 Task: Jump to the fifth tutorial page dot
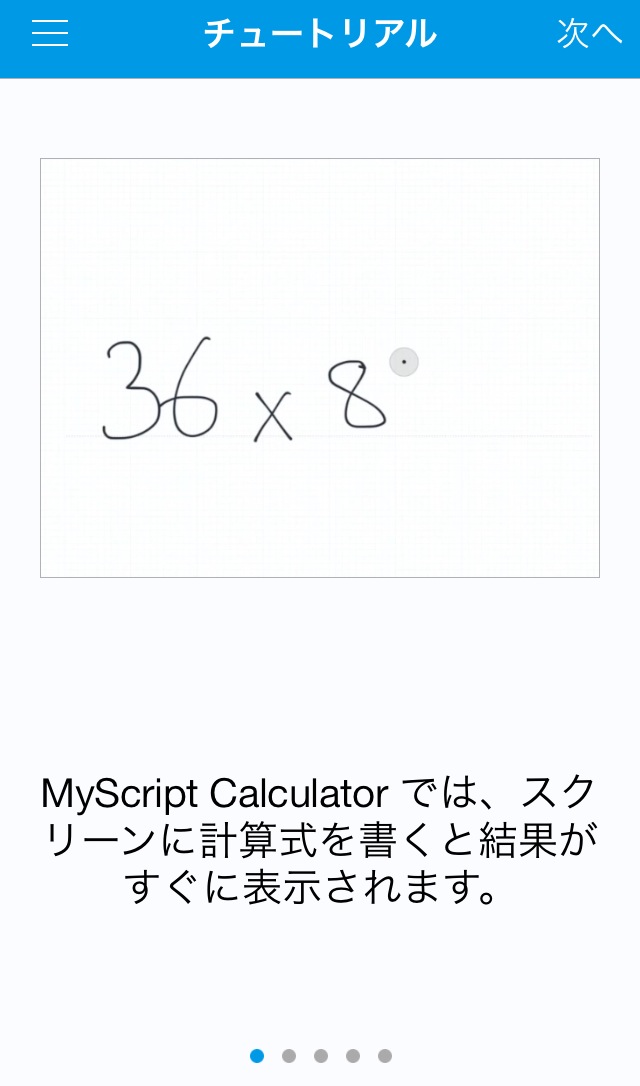(385, 1056)
